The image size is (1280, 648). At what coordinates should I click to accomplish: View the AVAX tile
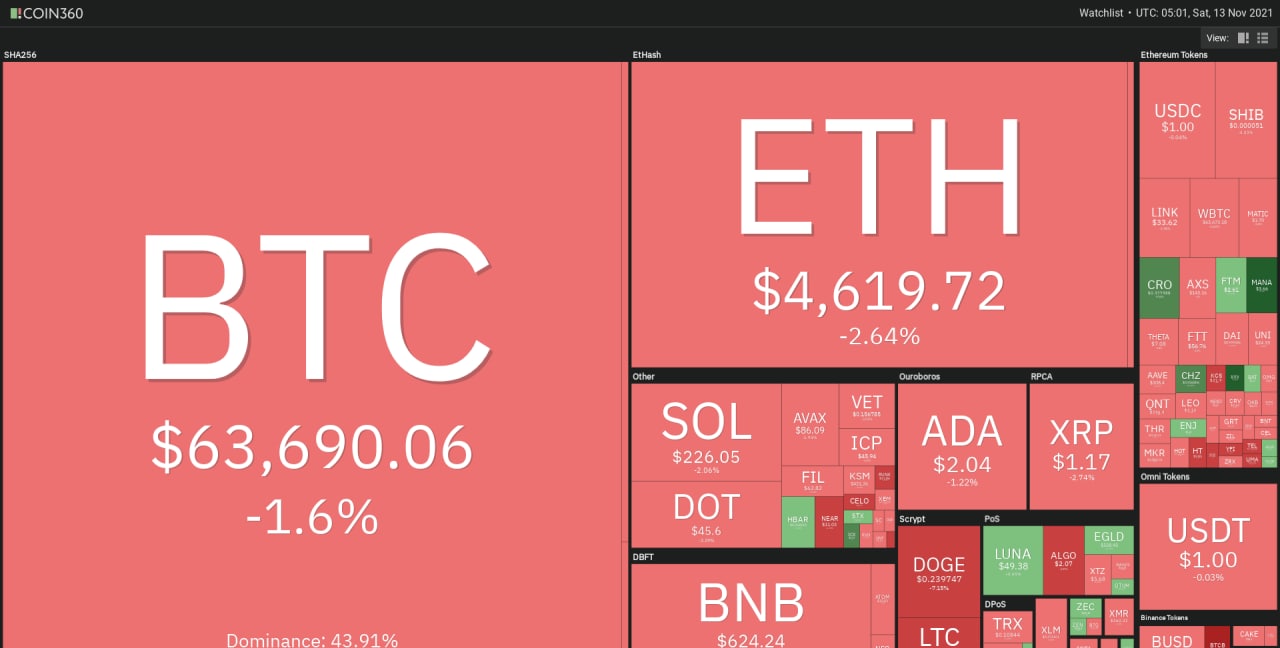tap(808, 424)
